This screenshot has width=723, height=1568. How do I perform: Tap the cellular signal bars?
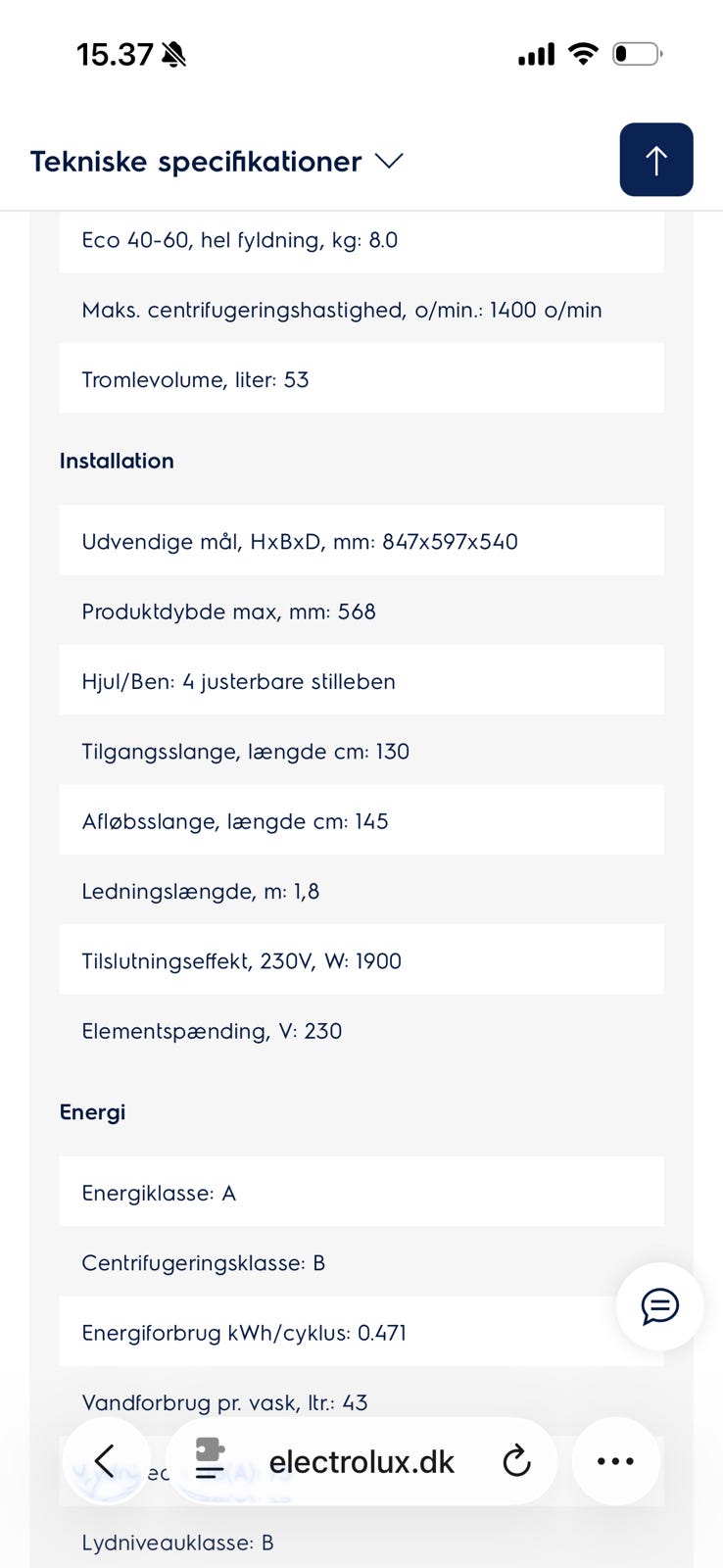pos(535,56)
